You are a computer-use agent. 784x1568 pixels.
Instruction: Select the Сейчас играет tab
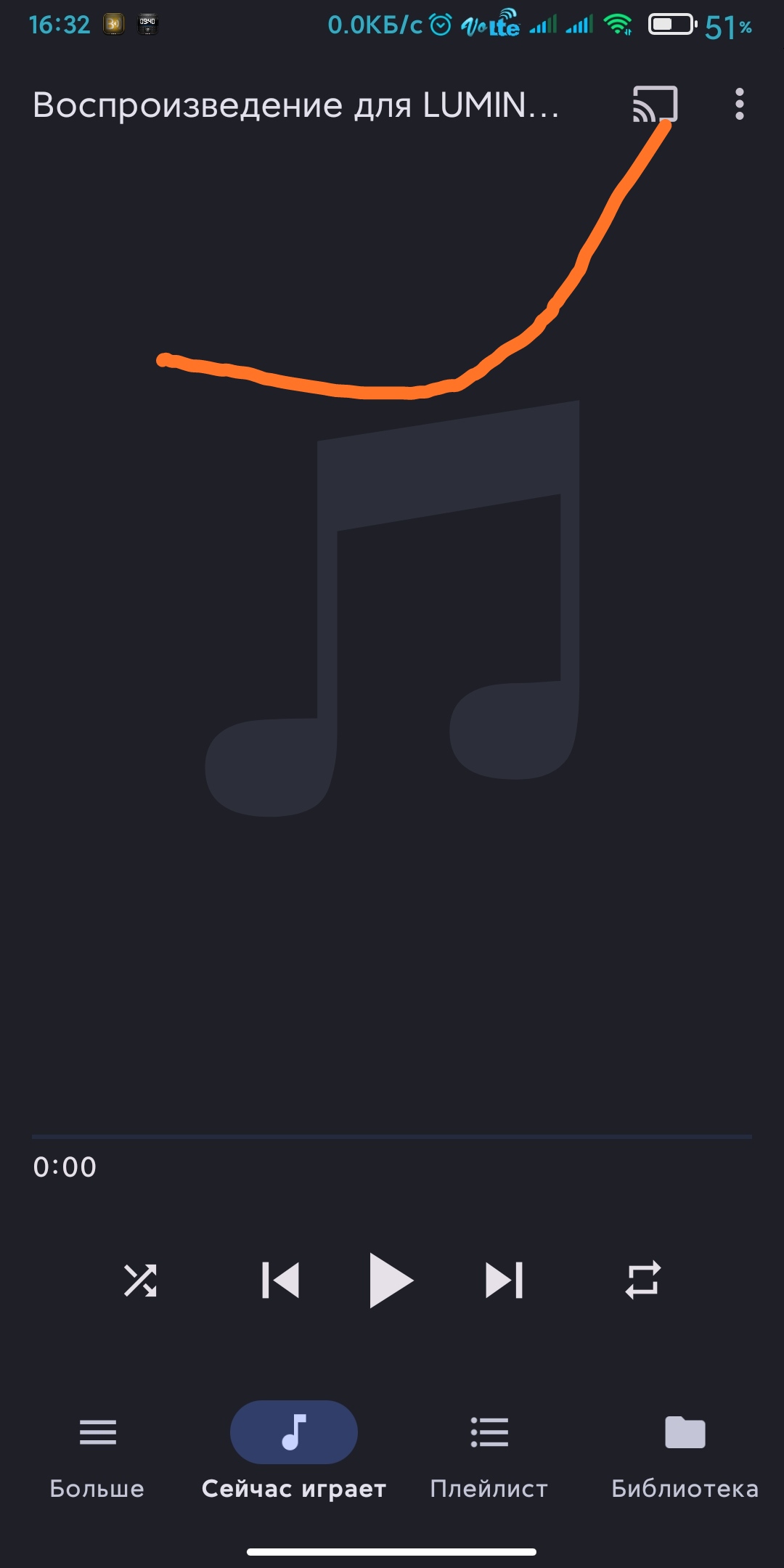point(293,1452)
